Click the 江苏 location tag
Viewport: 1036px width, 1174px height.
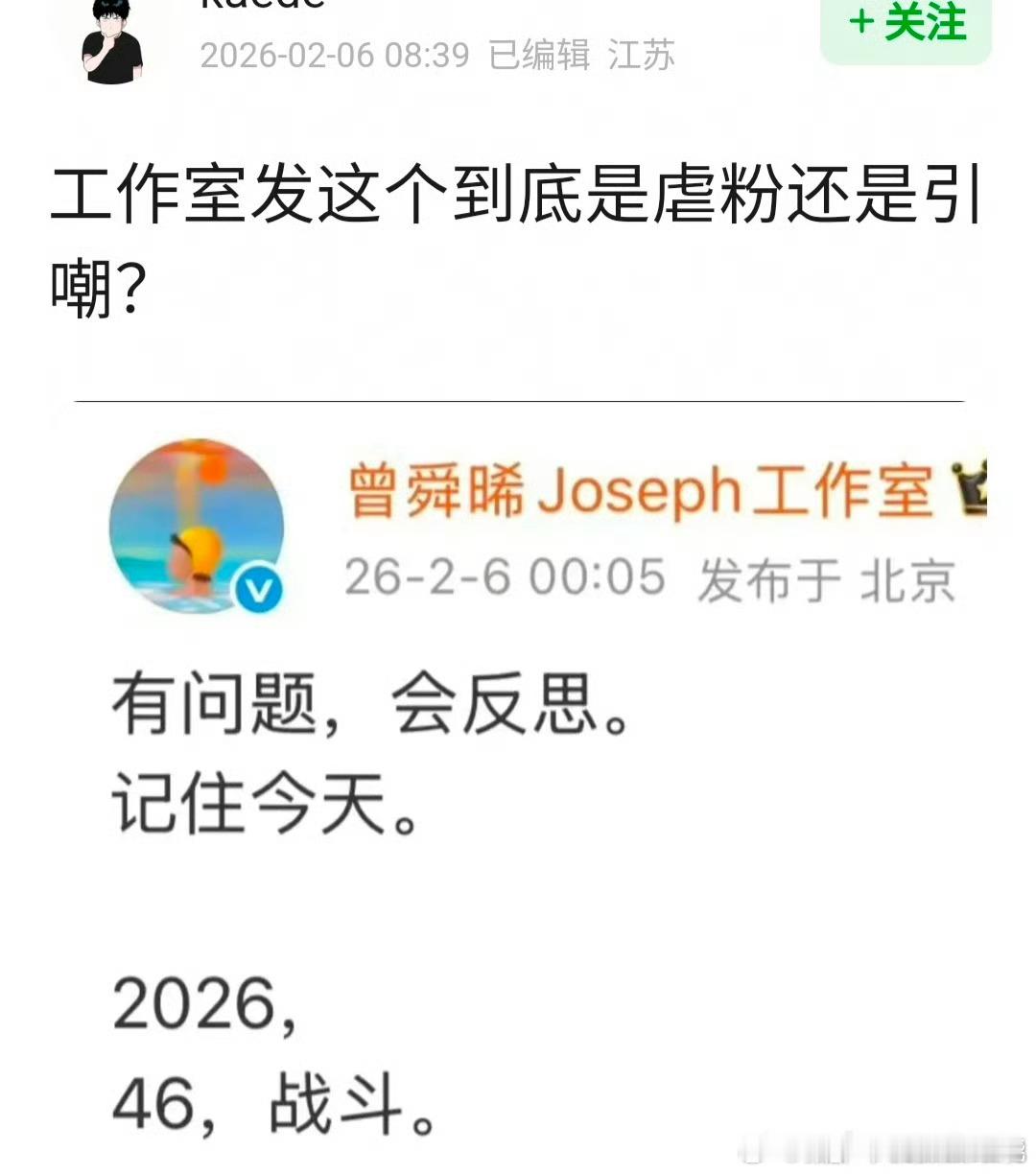click(x=645, y=56)
